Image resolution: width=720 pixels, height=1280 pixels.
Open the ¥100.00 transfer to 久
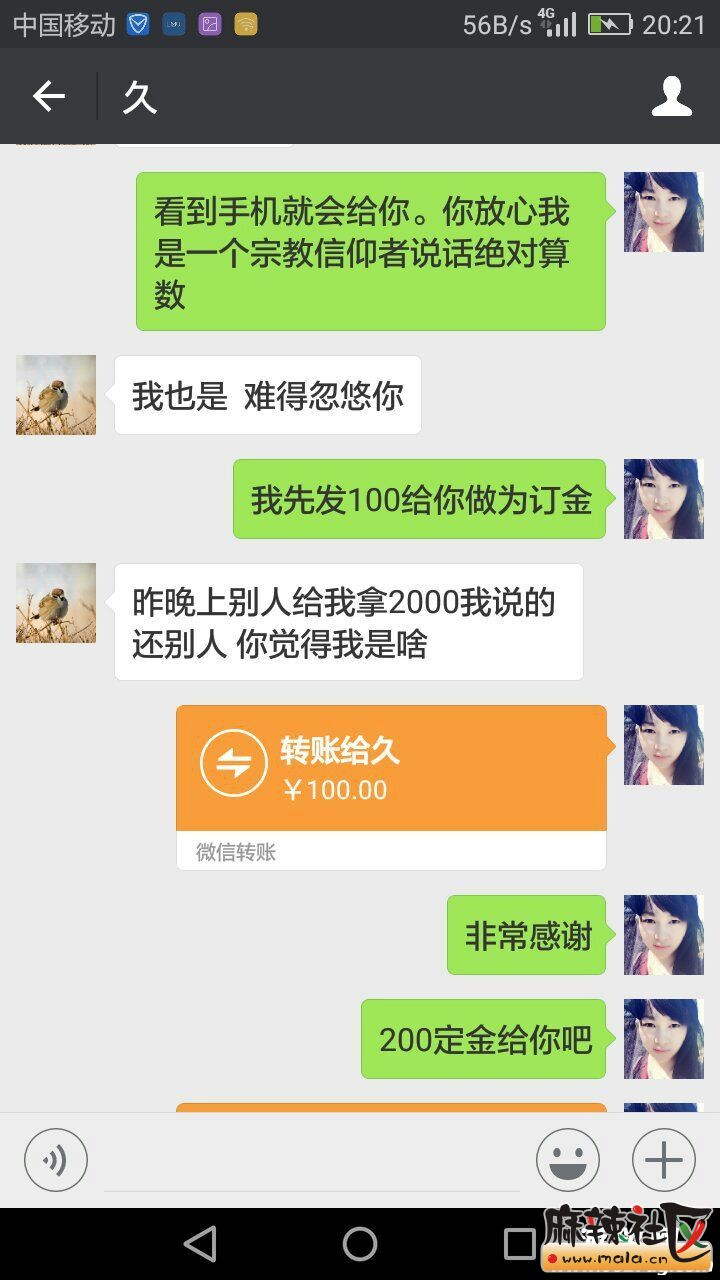point(391,770)
